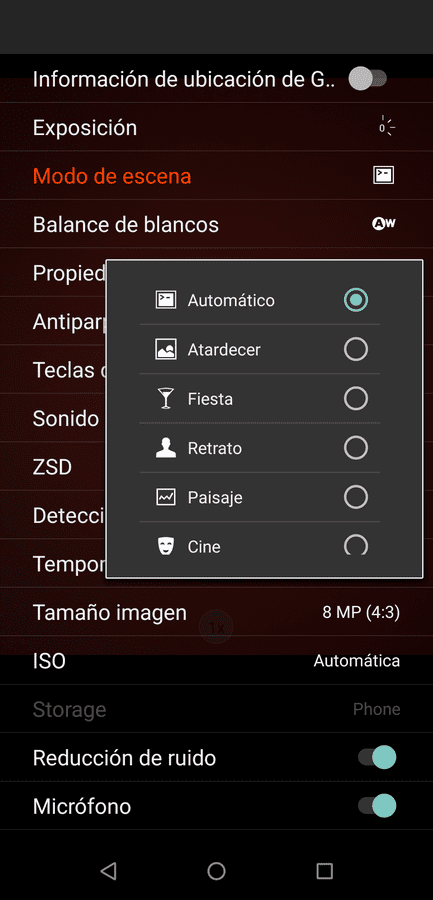Turn off the Micrófono switch
The width and height of the screenshot is (433, 900).
point(377,806)
